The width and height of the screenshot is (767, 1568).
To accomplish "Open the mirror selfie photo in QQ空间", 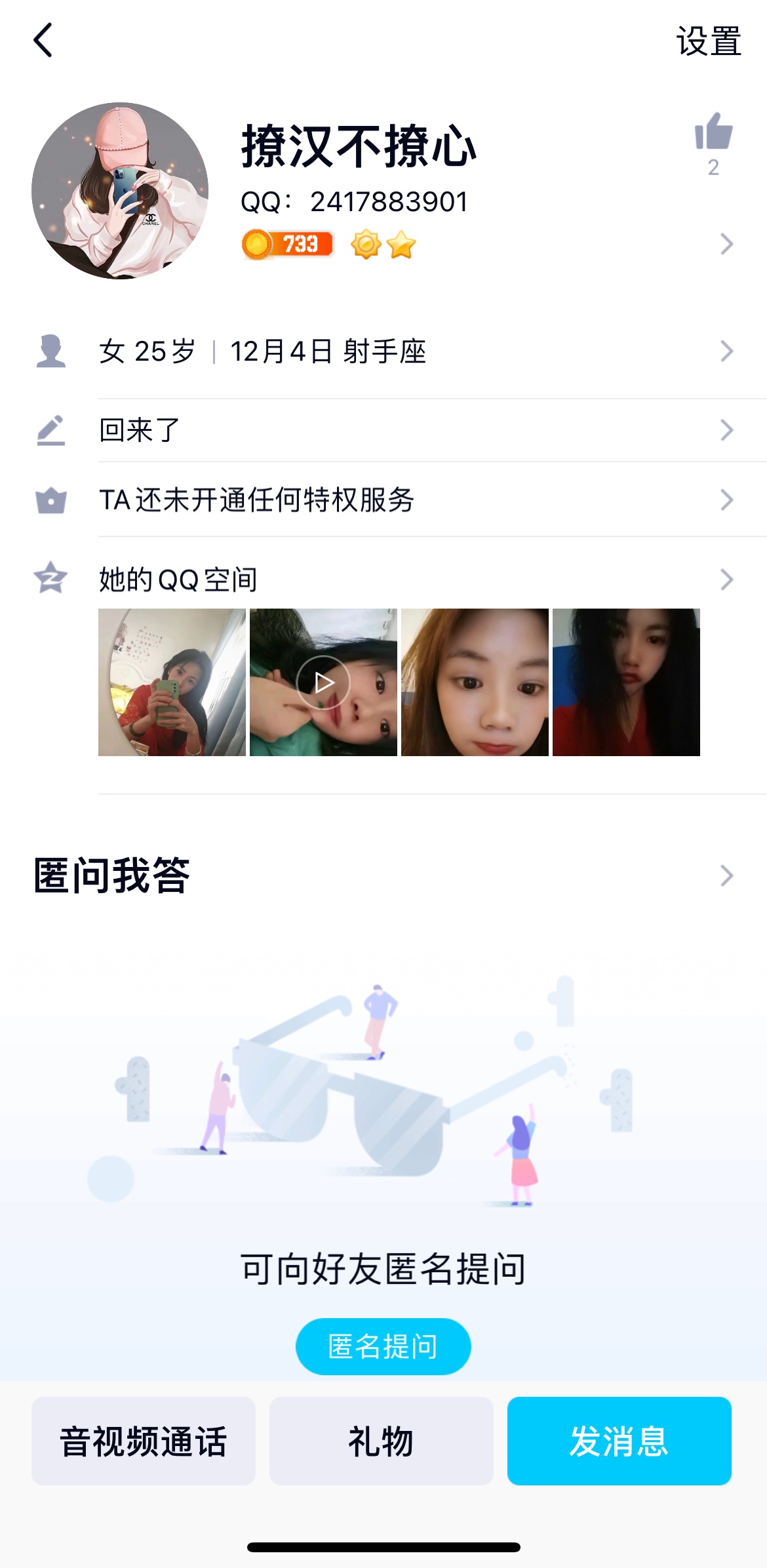I will [172, 682].
